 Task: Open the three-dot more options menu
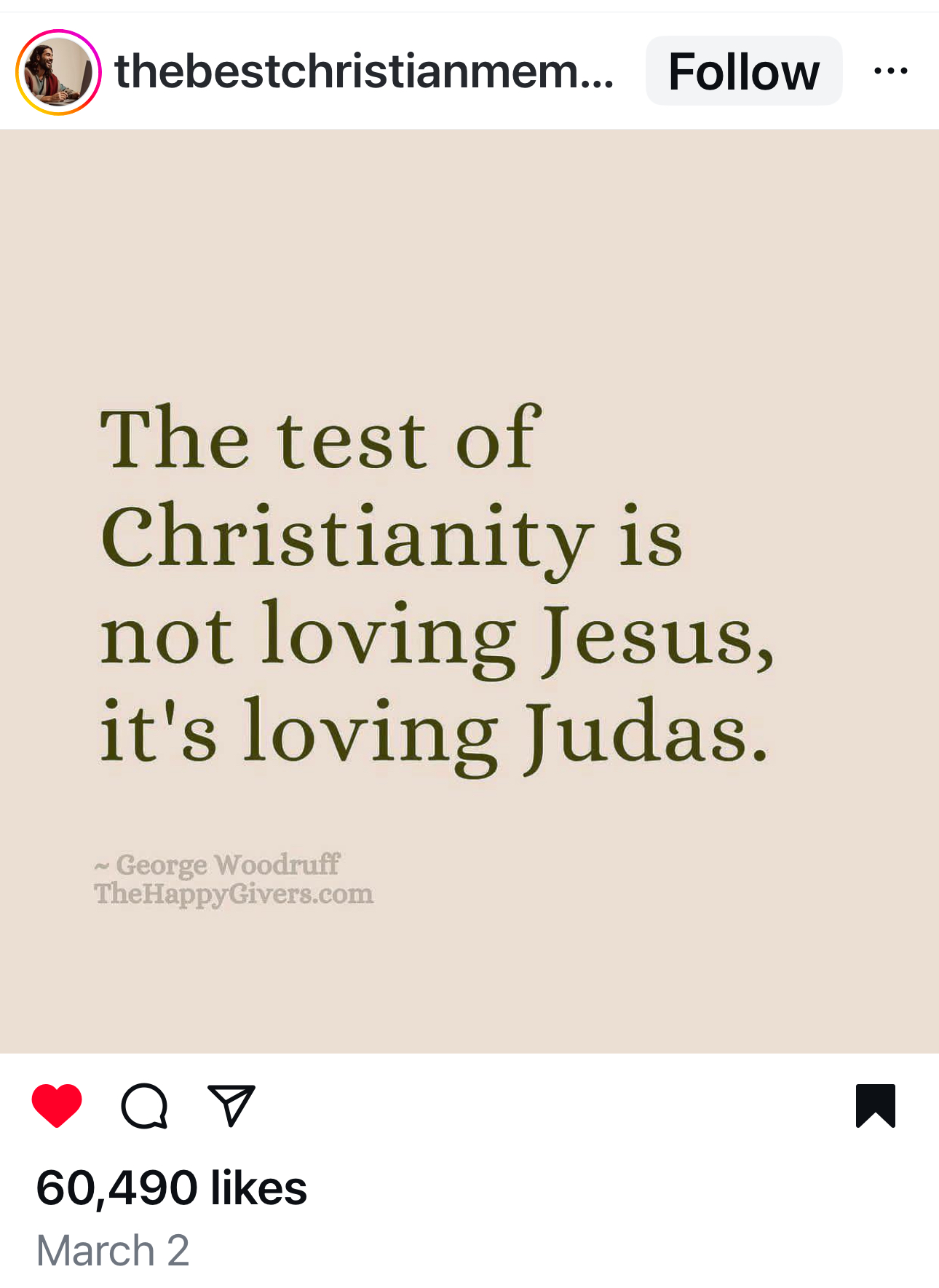[890, 71]
